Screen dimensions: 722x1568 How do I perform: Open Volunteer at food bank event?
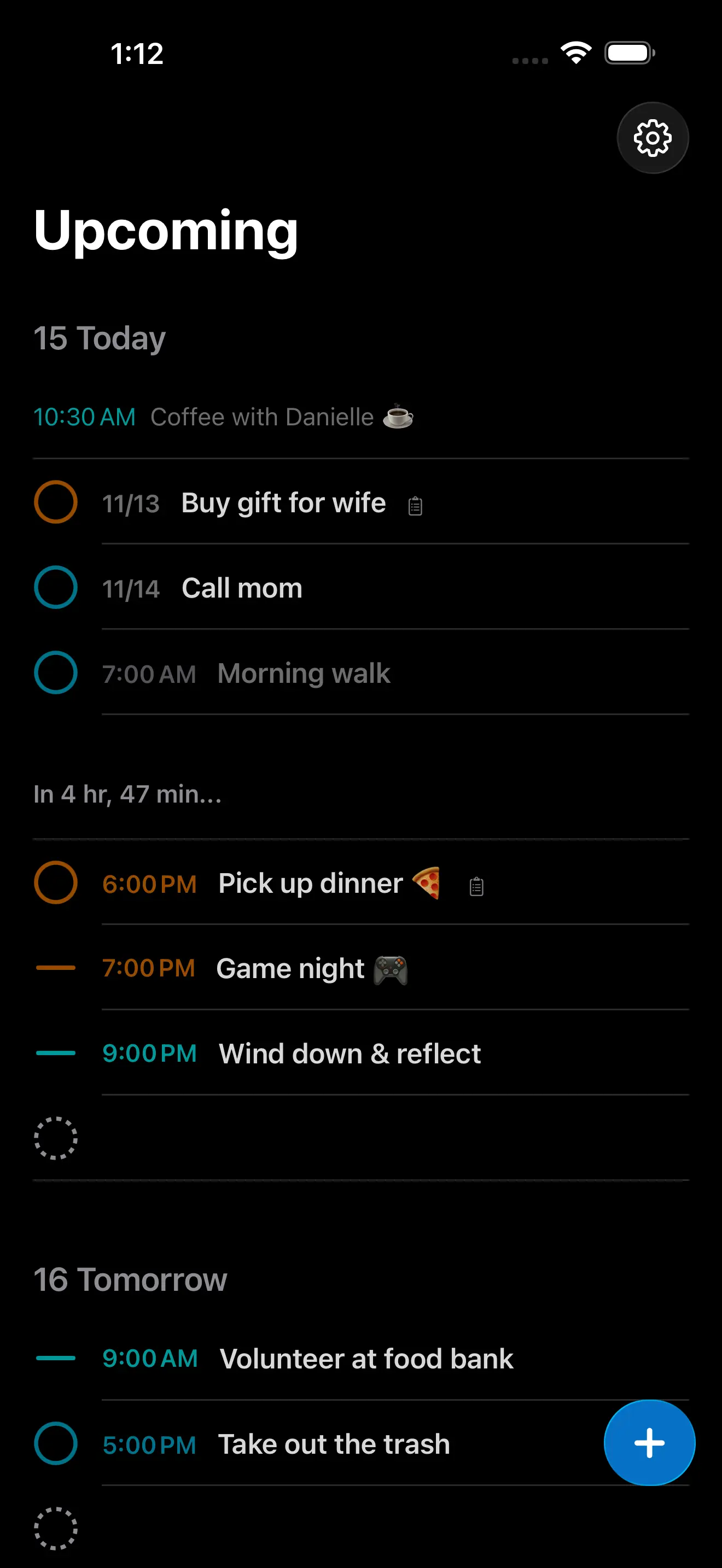(366, 1359)
